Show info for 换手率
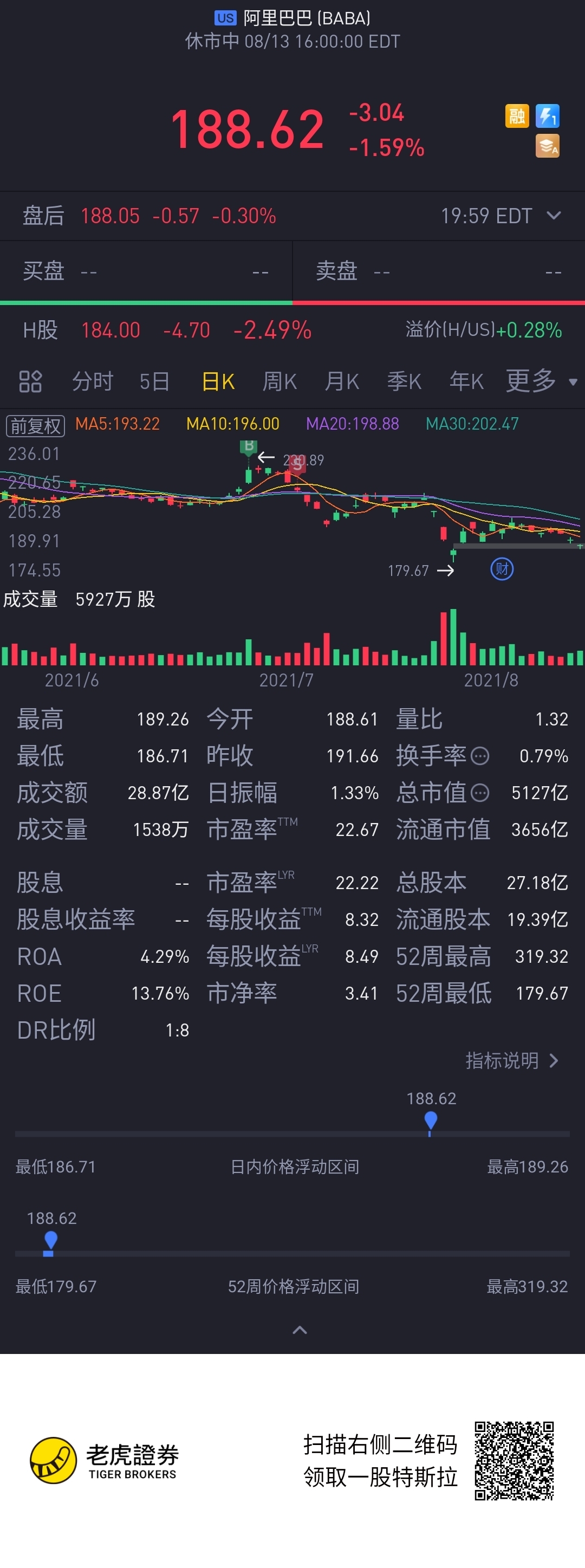The image size is (585, 1568). pyautogui.click(x=480, y=756)
